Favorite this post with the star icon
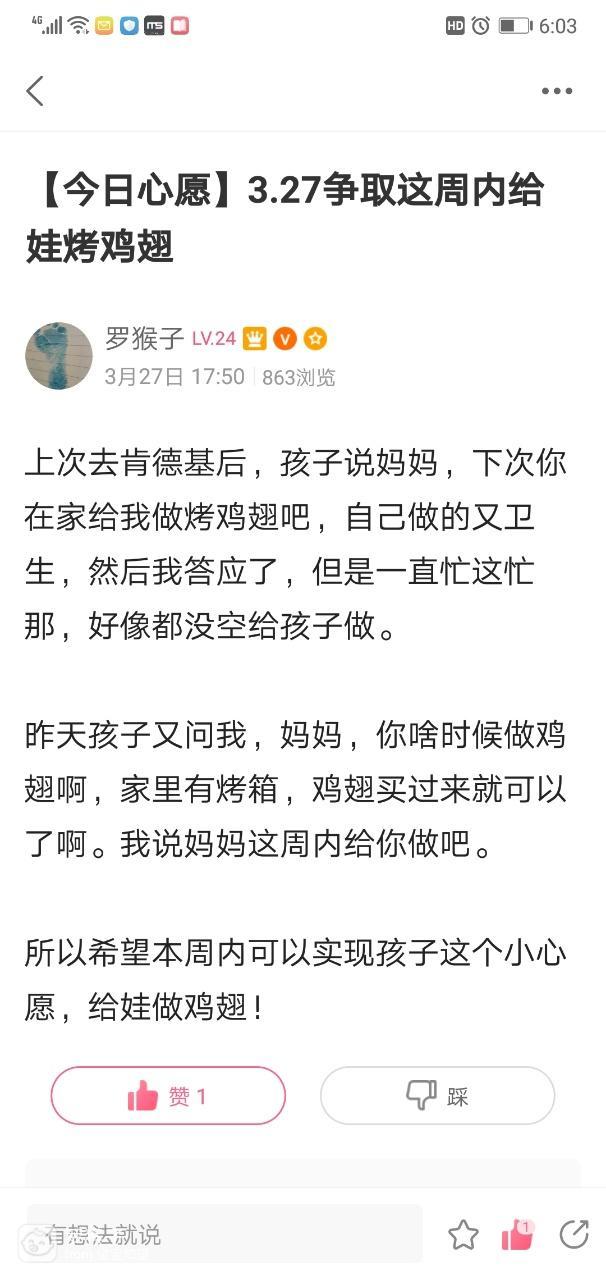 463,1235
